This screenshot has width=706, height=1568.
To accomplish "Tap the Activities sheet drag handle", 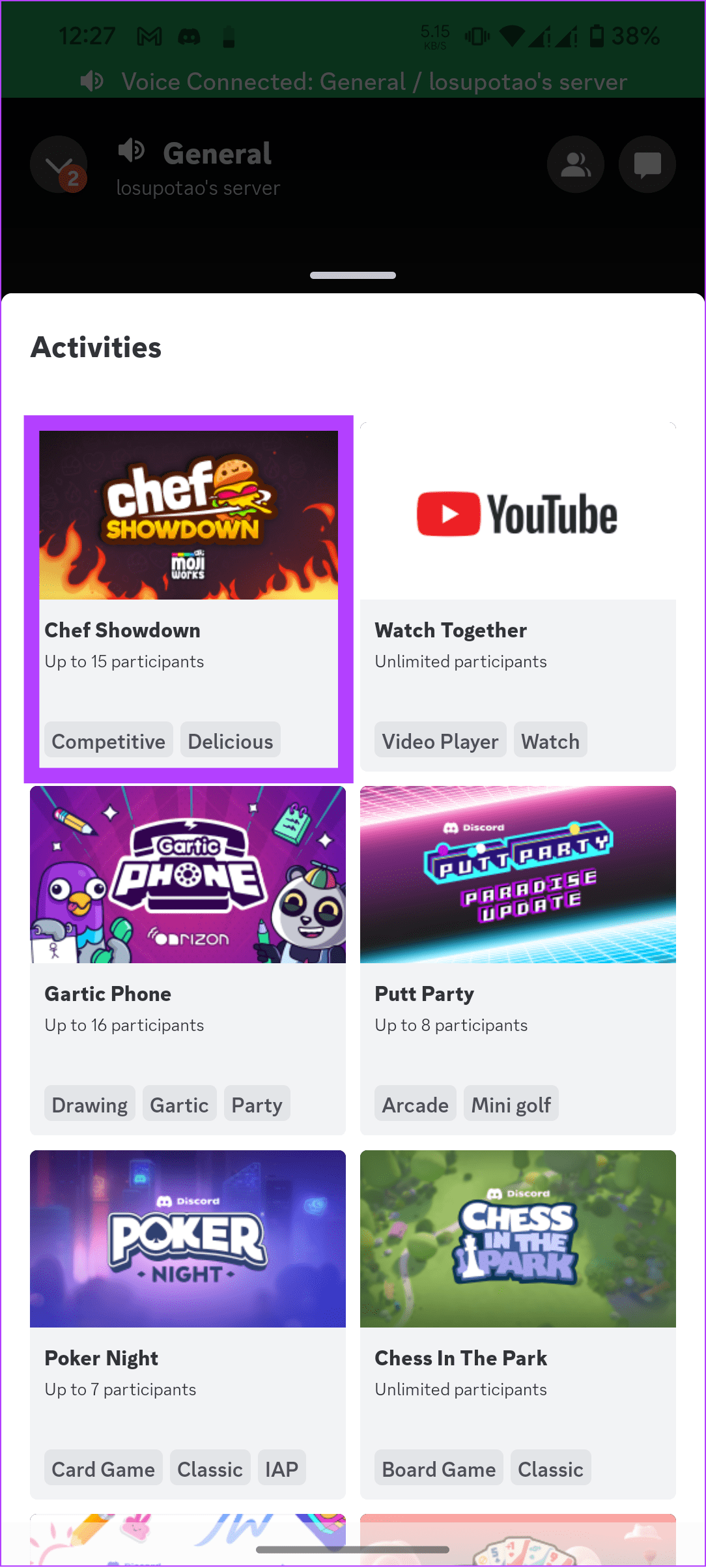I will coord(353,275).
